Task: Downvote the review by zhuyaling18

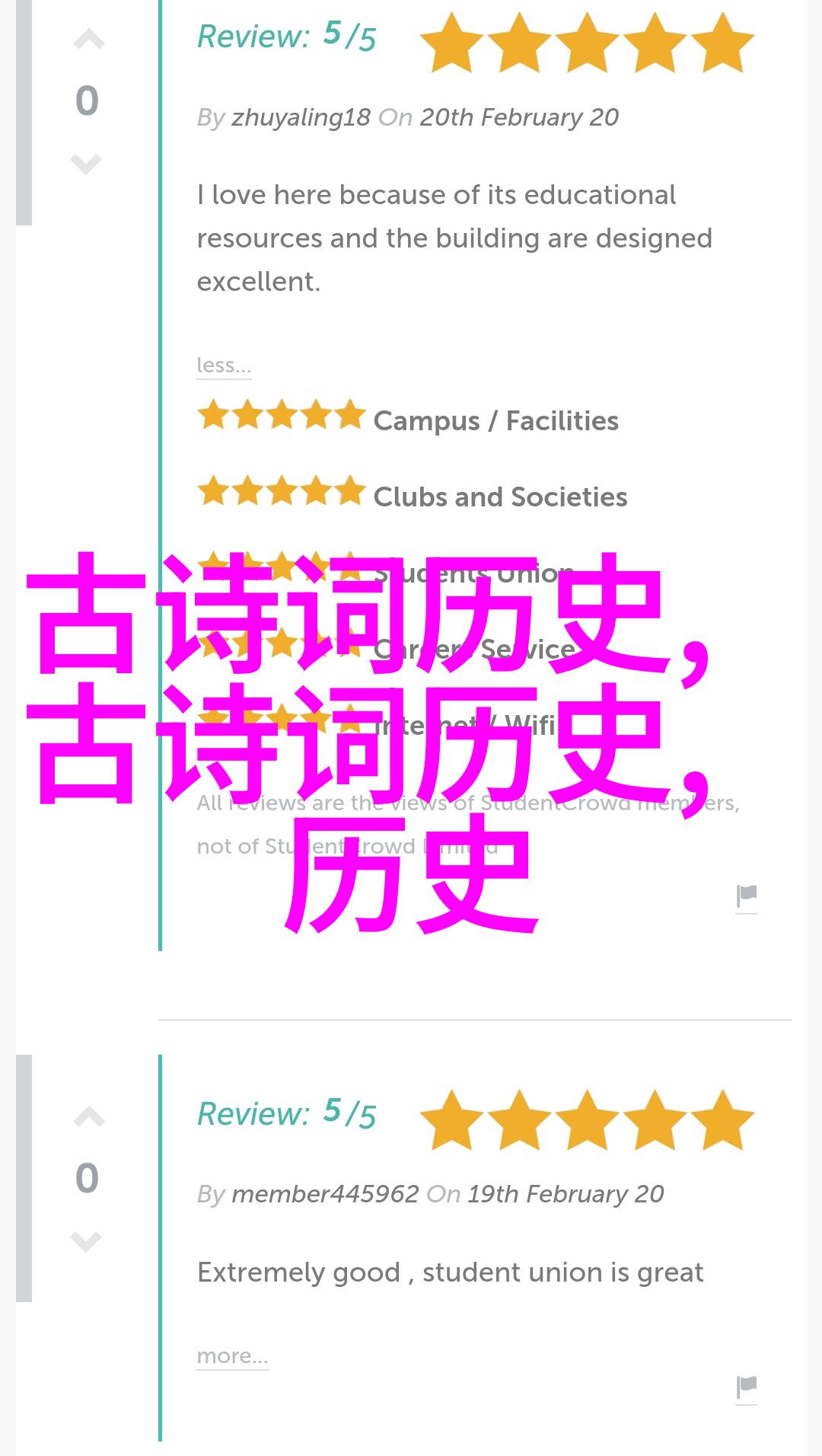Action: (x=86, y=163)
